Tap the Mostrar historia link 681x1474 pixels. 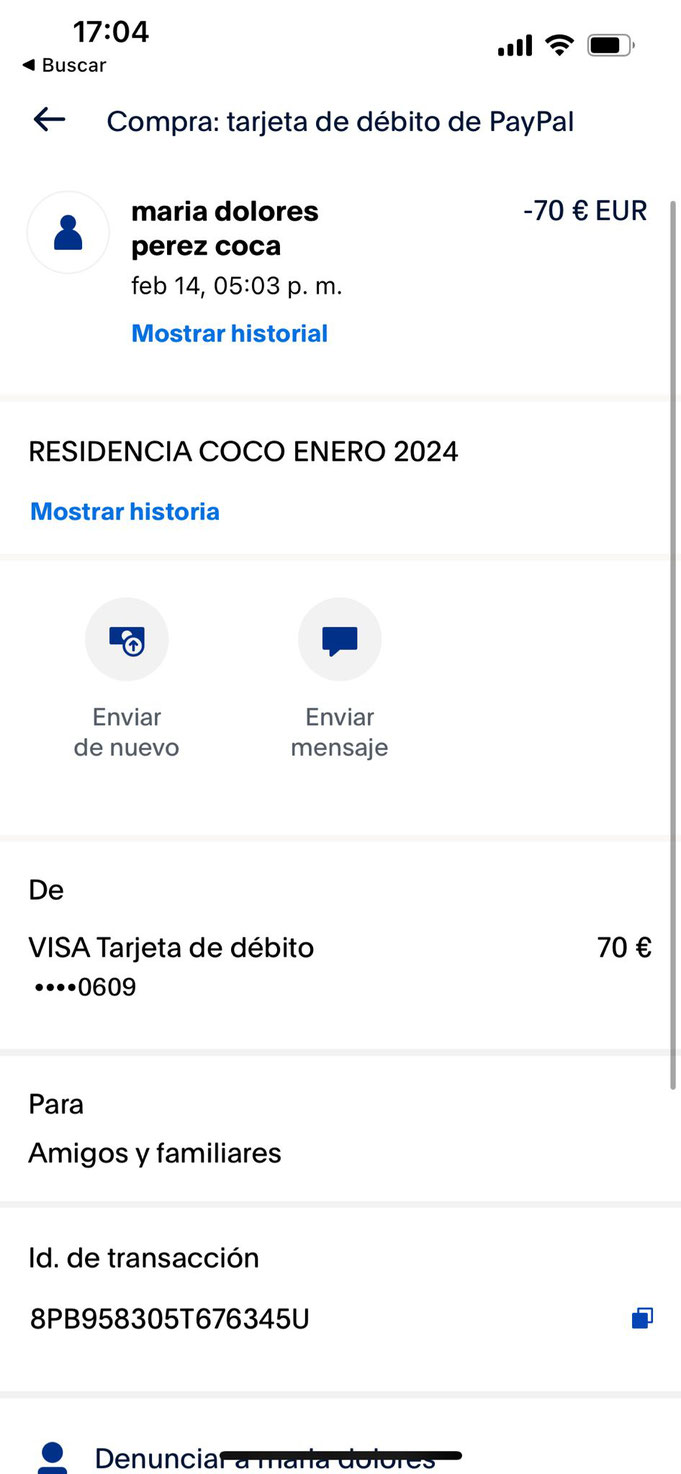pyautogui.click(x=125, y=511)
